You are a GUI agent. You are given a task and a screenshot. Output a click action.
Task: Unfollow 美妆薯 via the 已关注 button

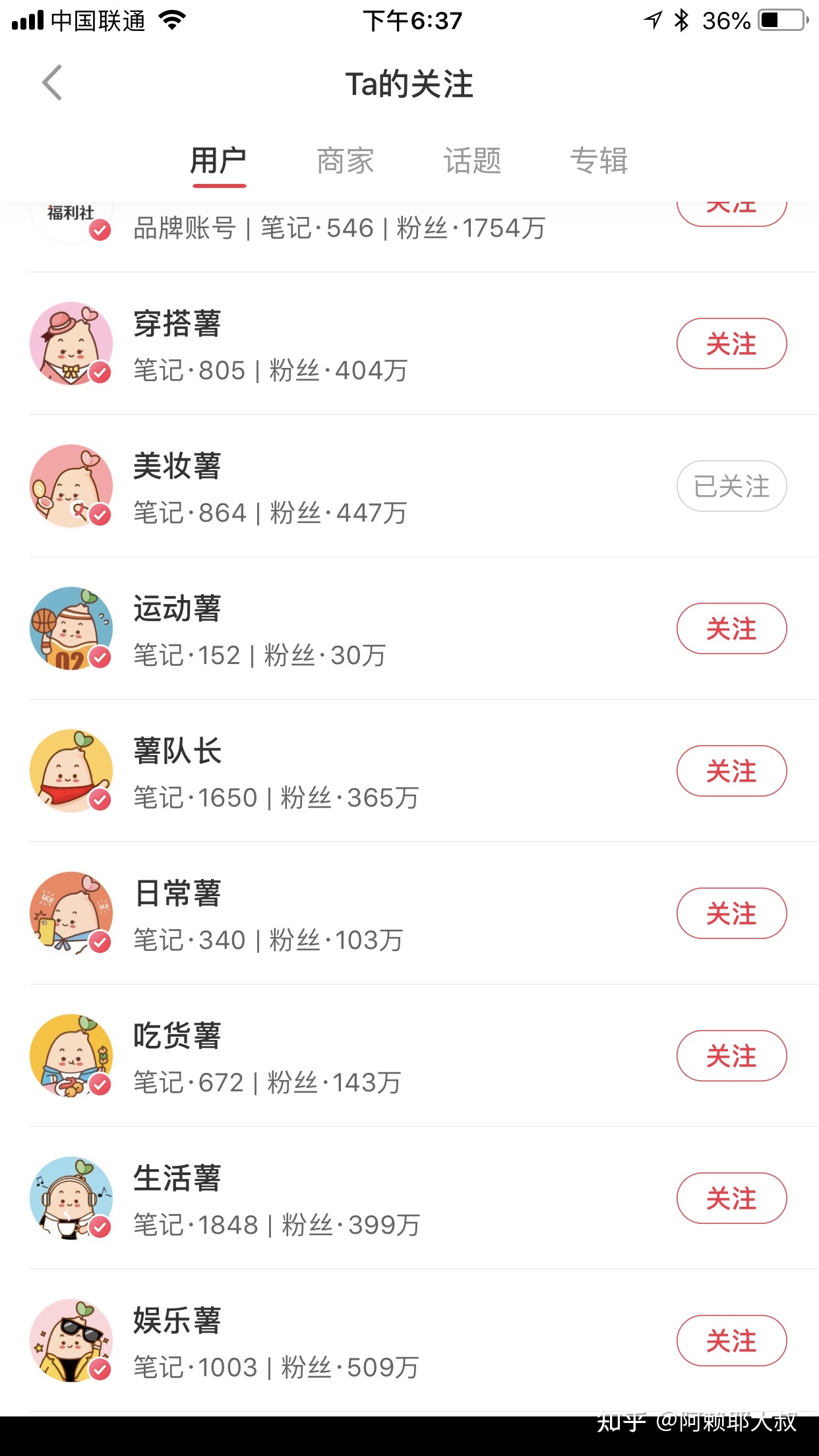pos(732,486)
